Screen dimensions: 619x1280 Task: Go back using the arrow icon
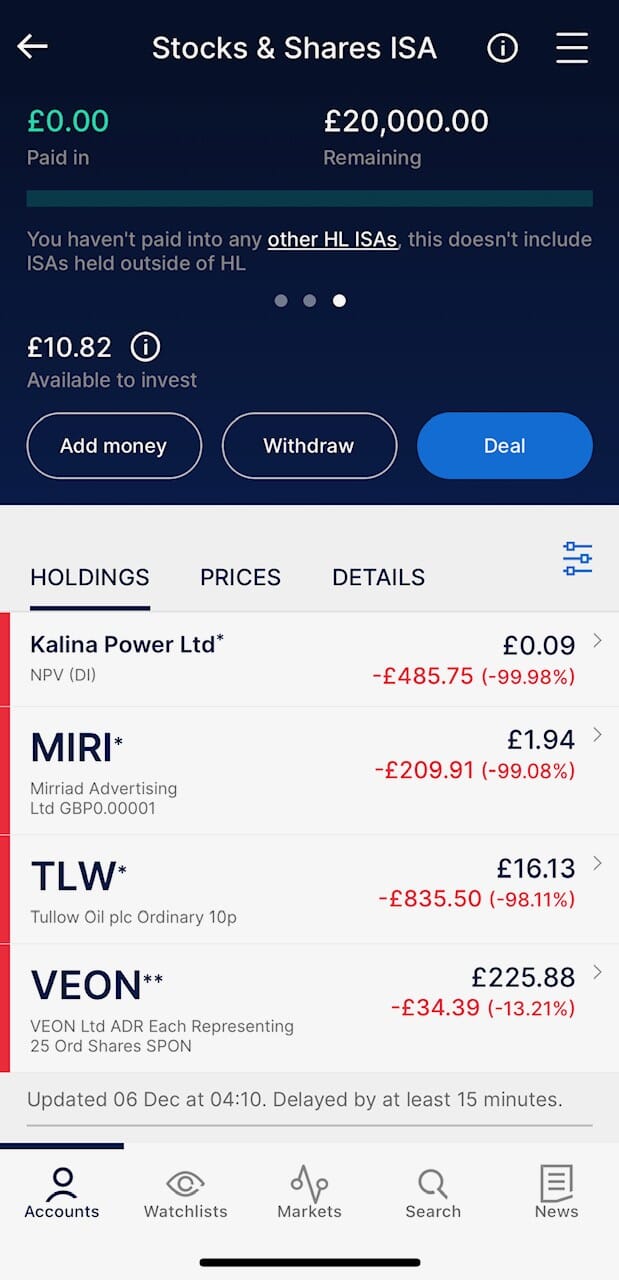click(x=33, y=46)
